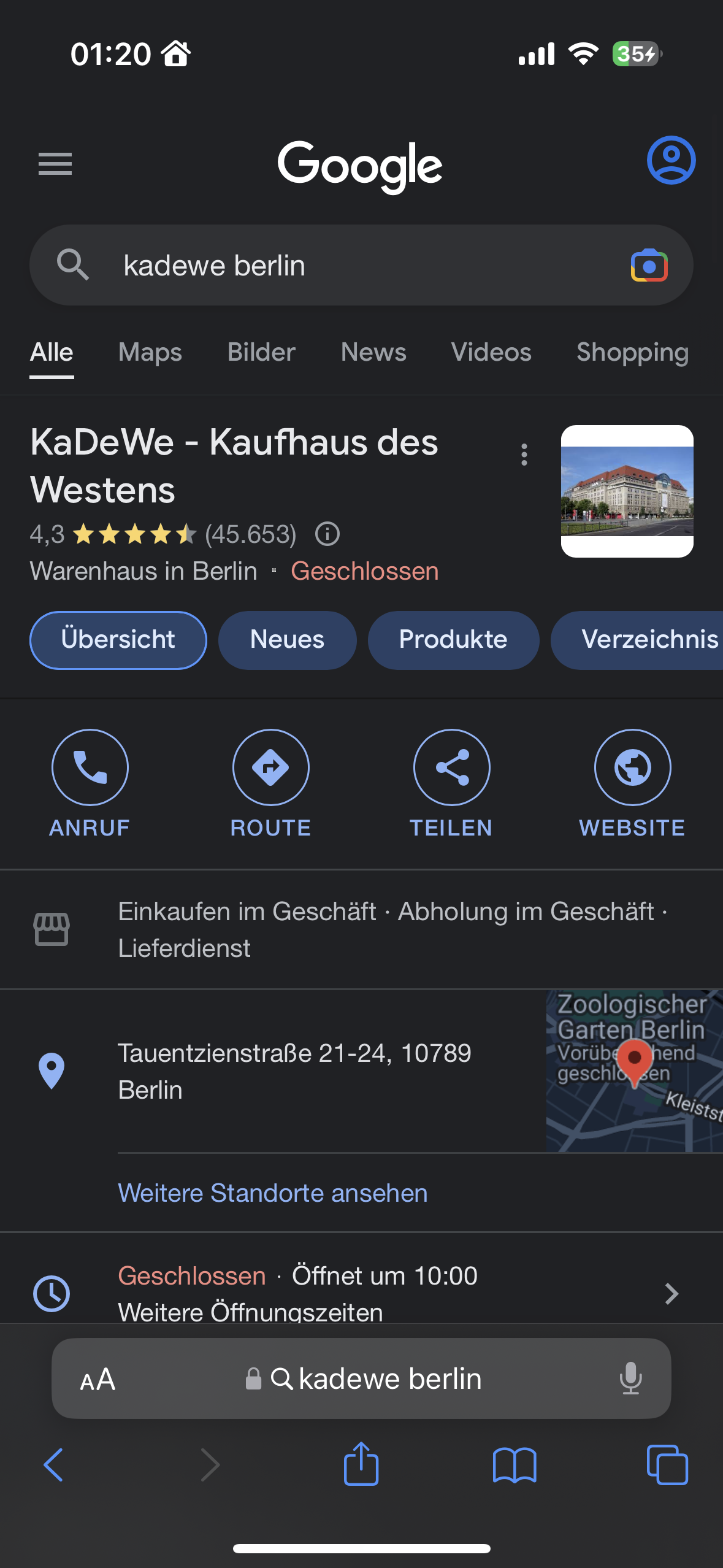Switch to the Maps tab
Viewport: 723px width, 1568px height.
tap(150, 353)
